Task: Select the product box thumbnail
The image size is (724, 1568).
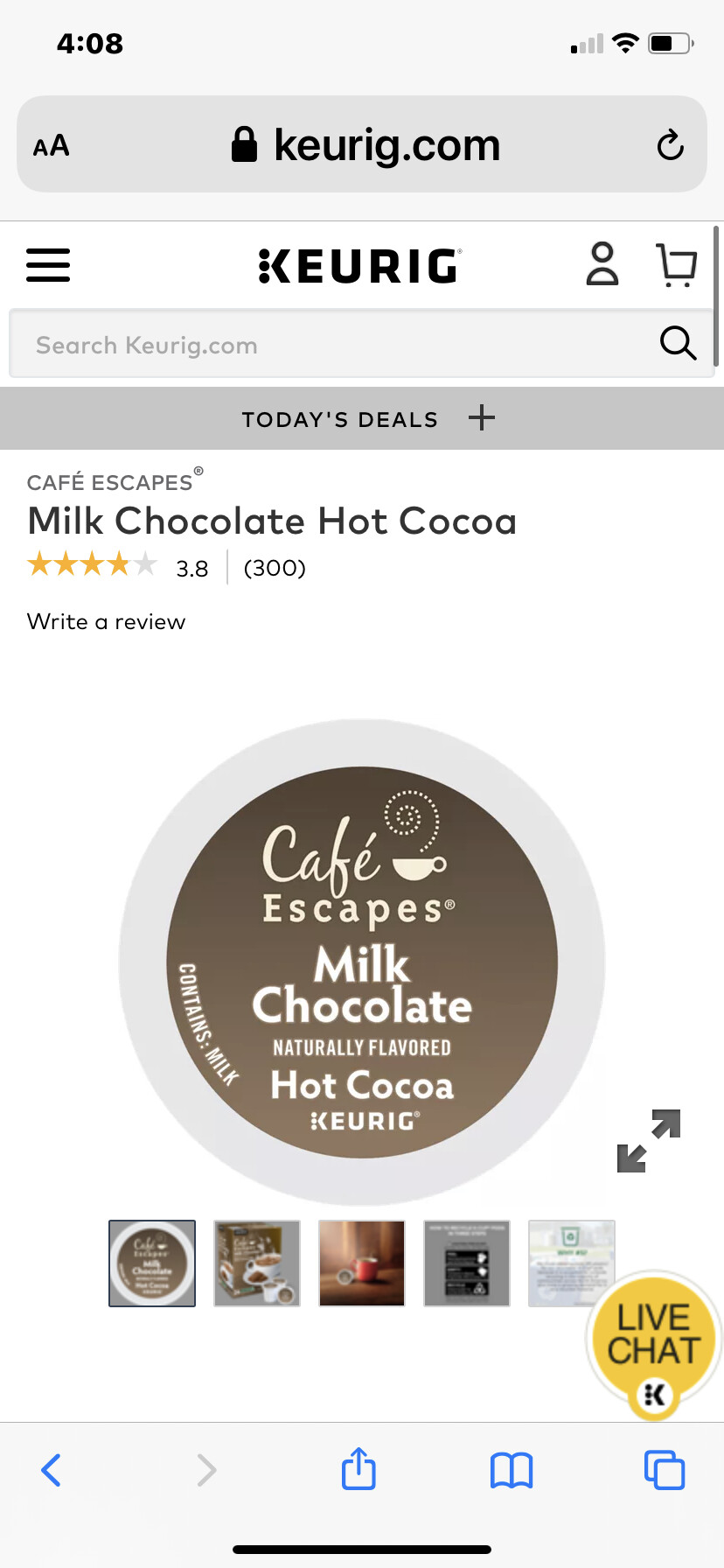Action: (x=257, y=1263)
